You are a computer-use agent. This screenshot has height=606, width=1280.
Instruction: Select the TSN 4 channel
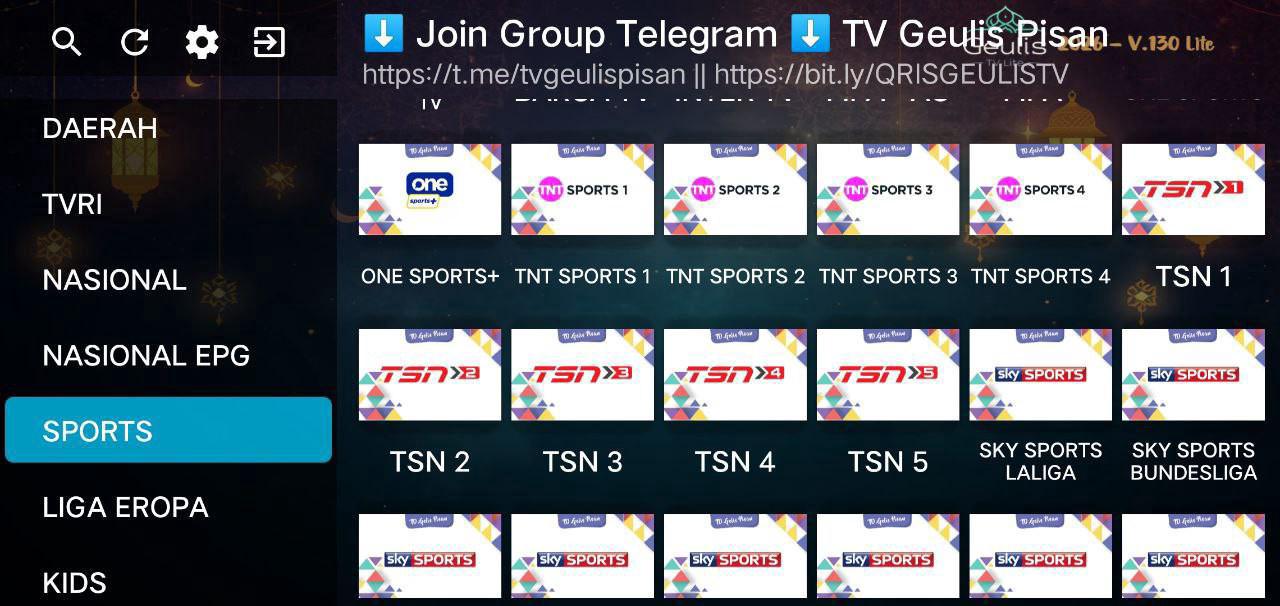click(735, 375)
